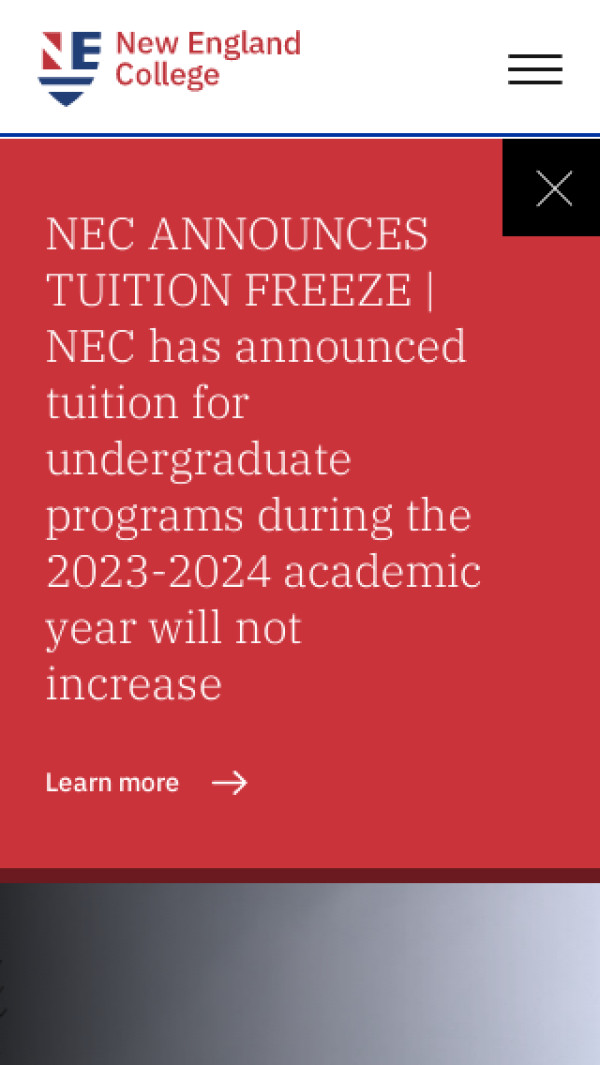600x1065 pixels.
Task: Follow the Learn more link
Action: point(146,782)
